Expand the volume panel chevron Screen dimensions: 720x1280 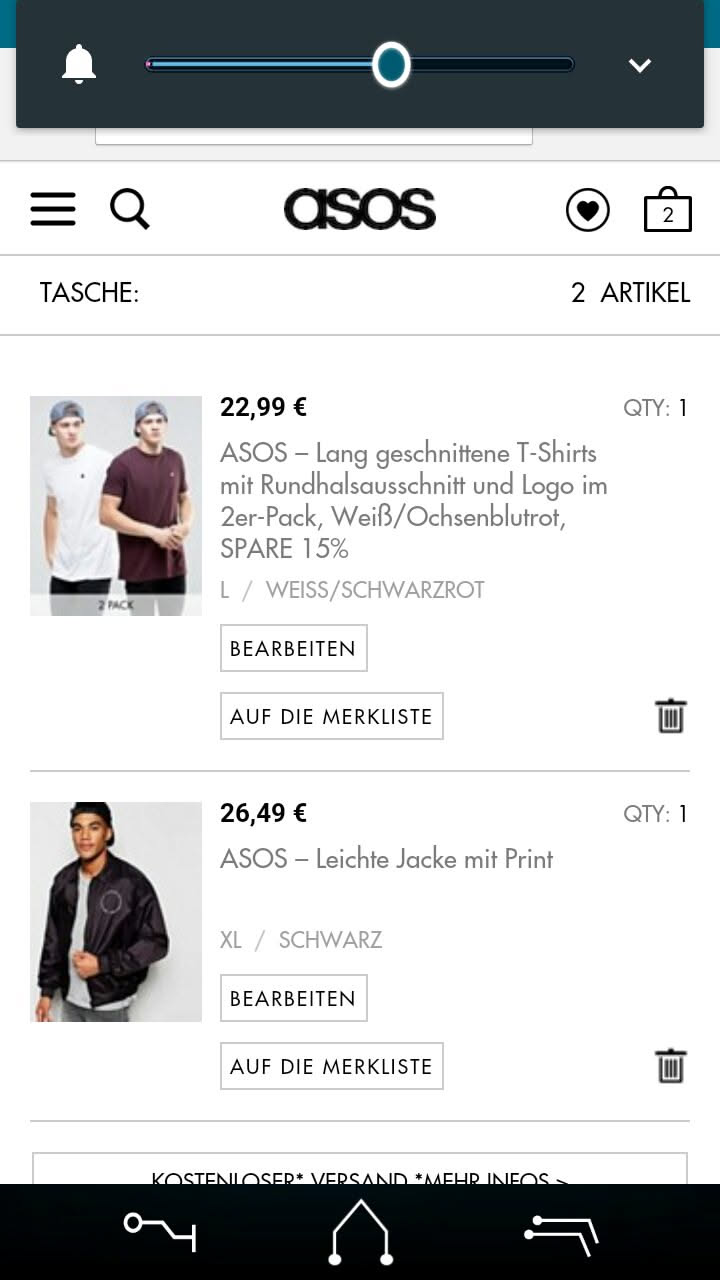pos(640,66)
